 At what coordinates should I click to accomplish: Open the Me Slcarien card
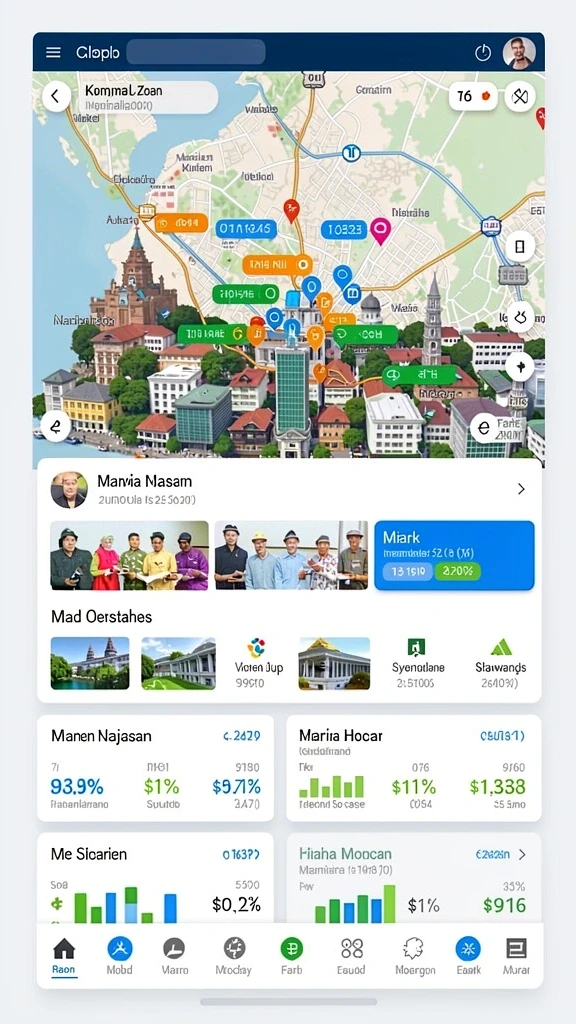coord(155,878)
